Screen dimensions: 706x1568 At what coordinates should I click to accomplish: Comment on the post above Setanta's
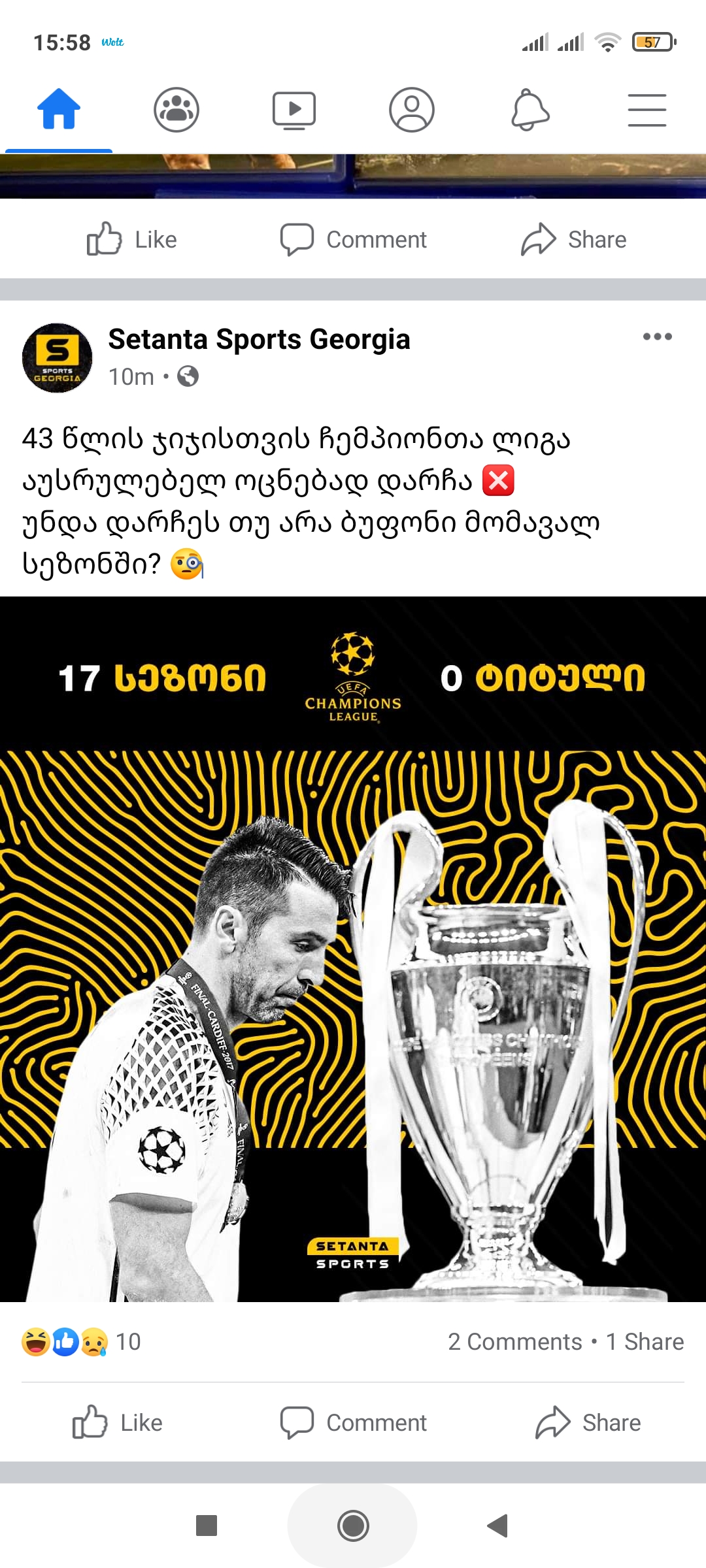click(354, 239)
